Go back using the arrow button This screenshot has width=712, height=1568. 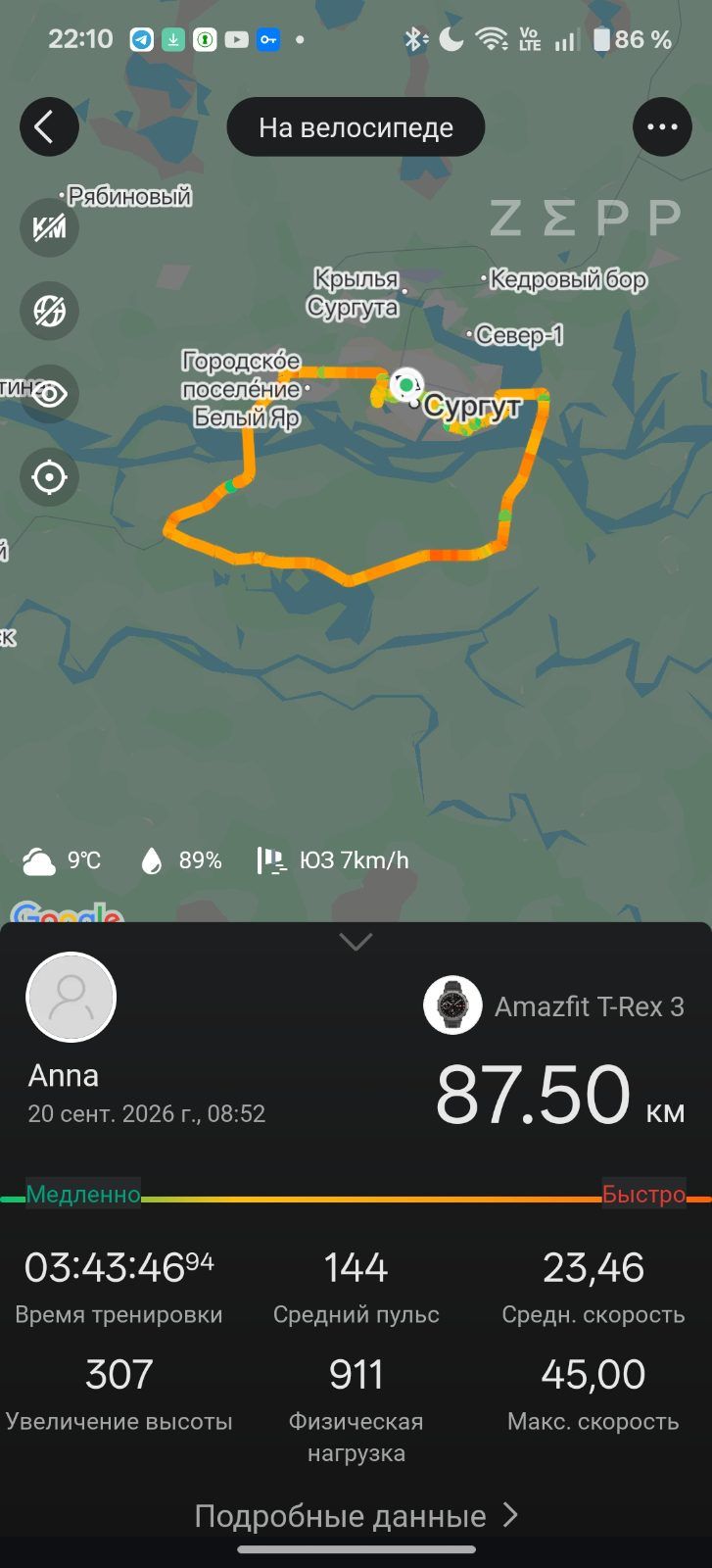(49, 127)
